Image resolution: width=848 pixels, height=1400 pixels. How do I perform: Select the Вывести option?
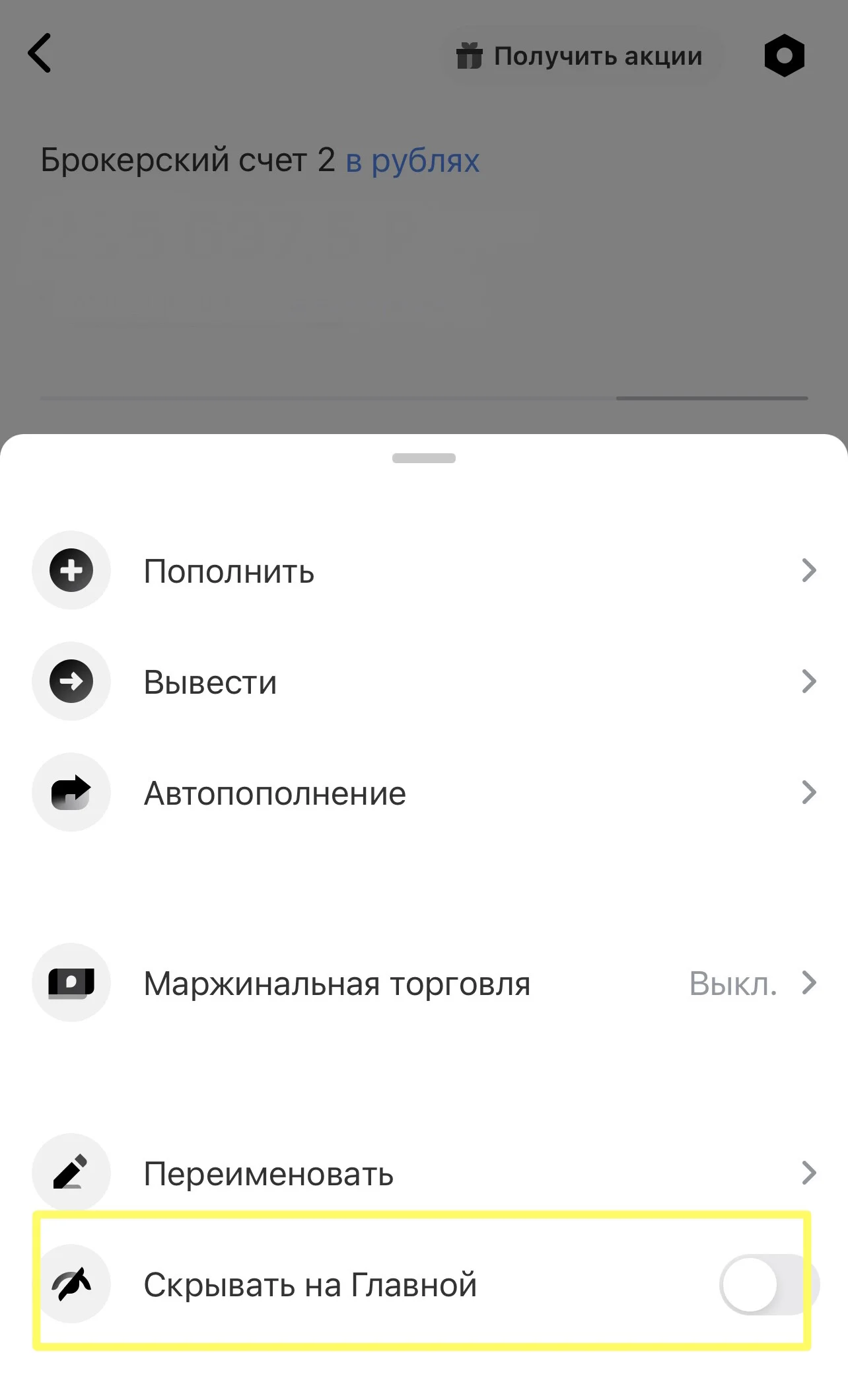pyautogui.click(x=424, y=682)
